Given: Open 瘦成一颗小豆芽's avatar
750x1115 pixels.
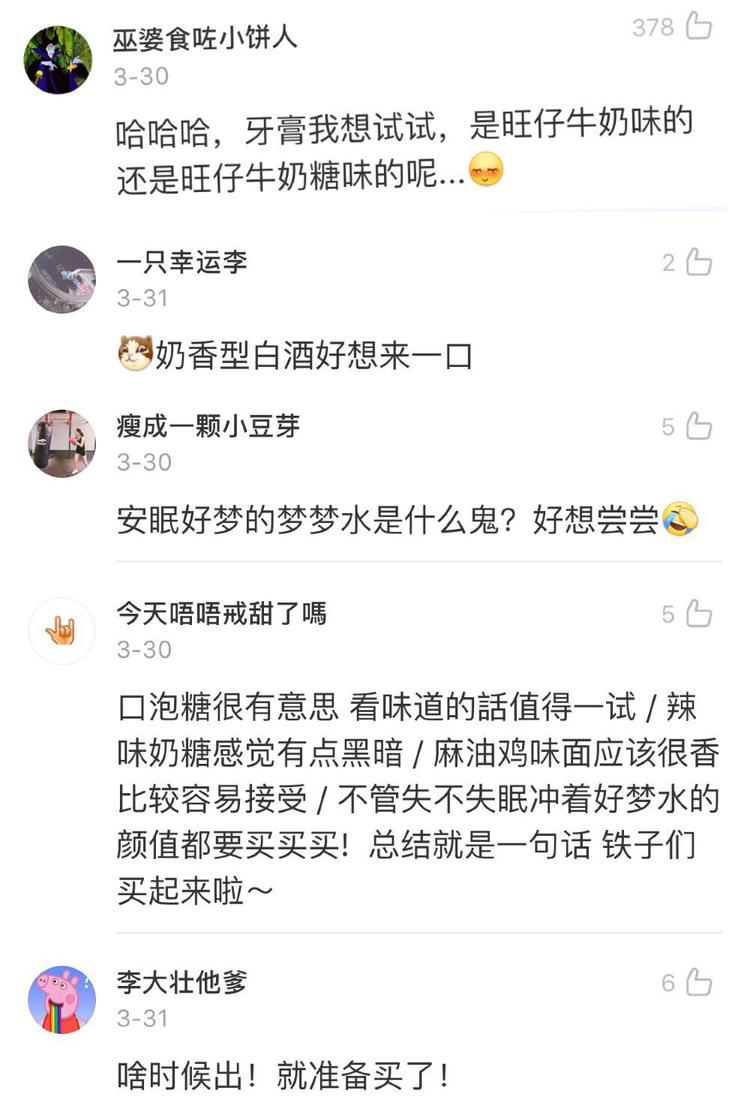Looking at the screenshot, I should point(62,443).
